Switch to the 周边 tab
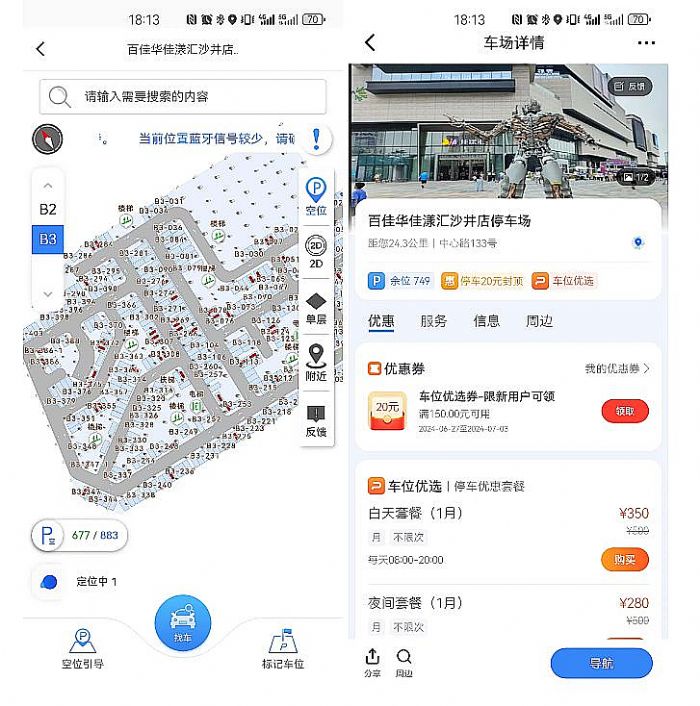This screenshot has width=700, height=706. tap(539, 321)
